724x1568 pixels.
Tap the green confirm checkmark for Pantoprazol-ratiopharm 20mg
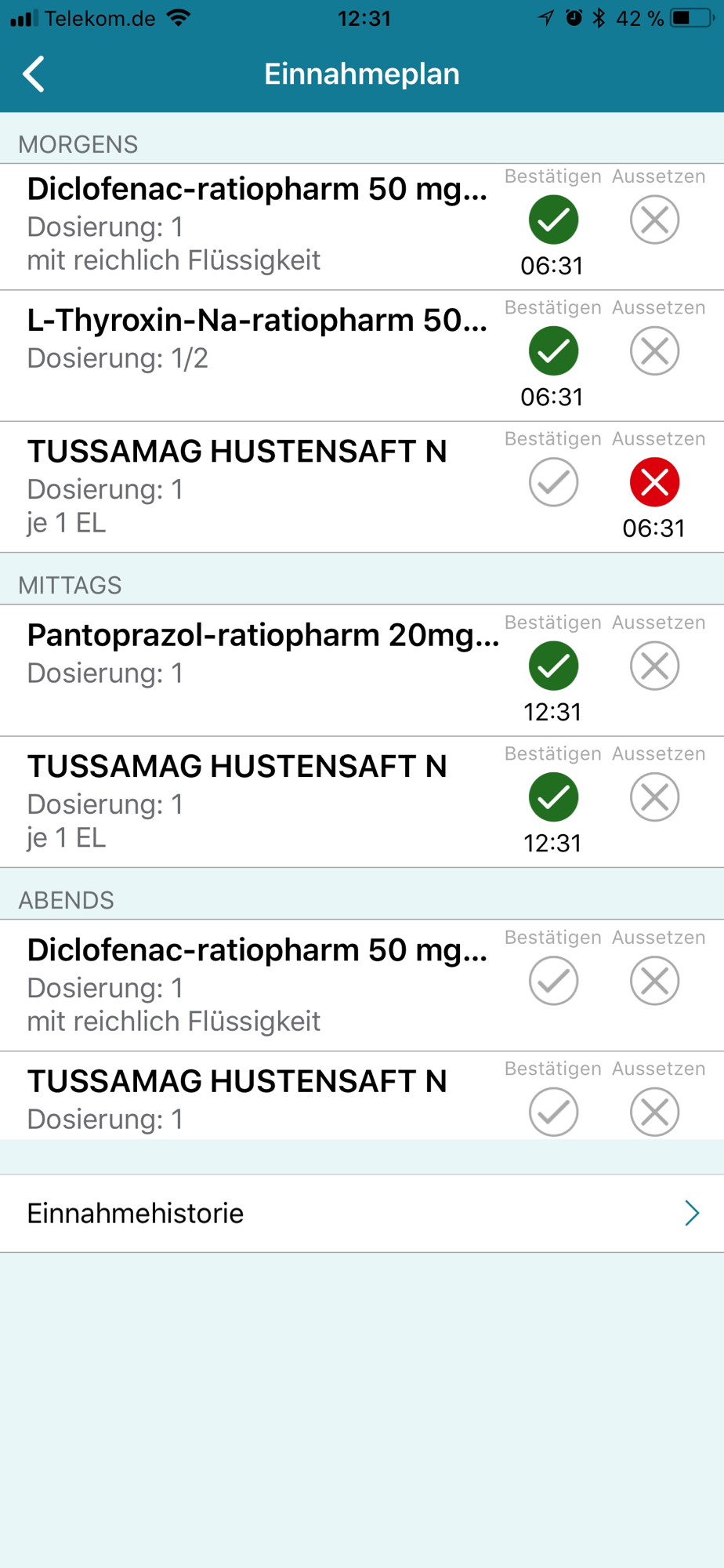coord(553,666)
